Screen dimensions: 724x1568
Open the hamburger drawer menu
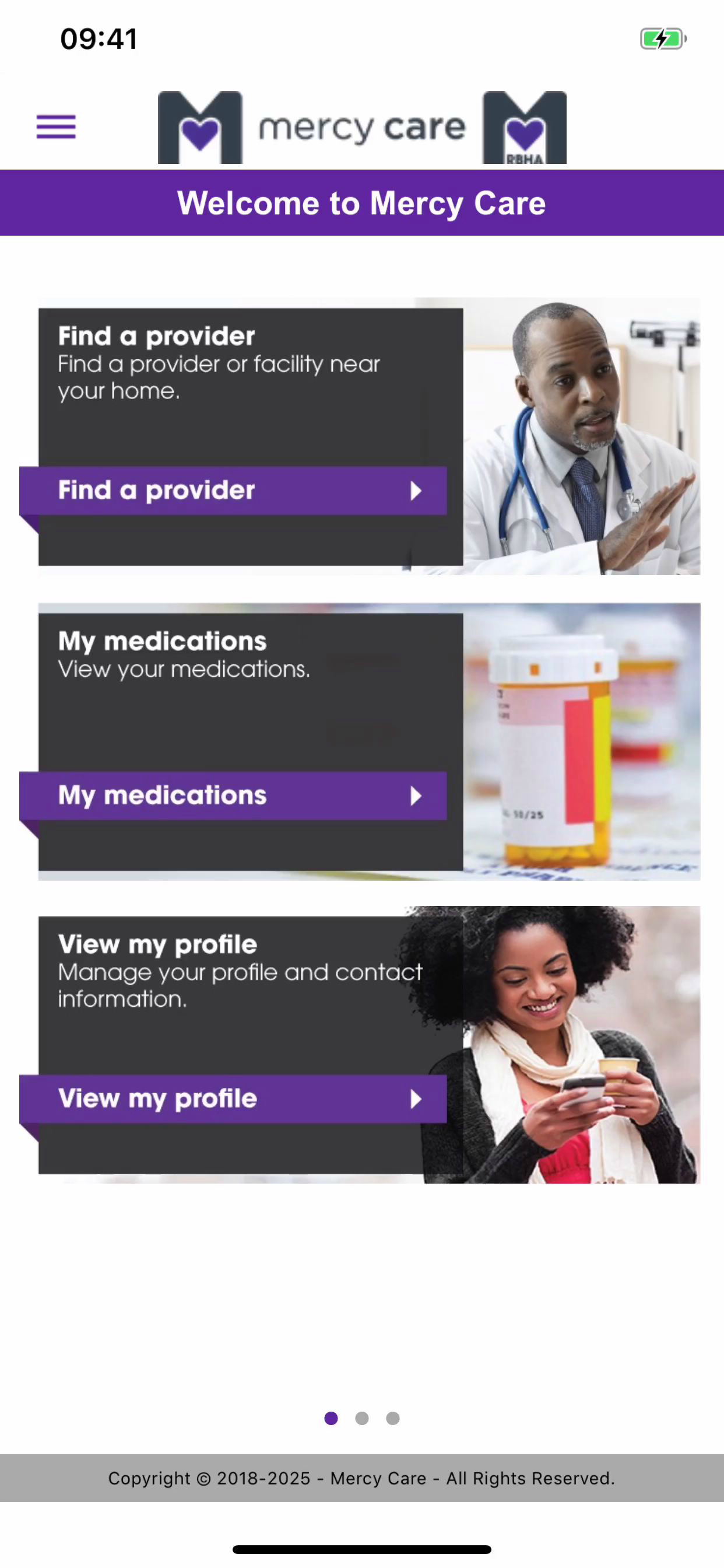coord(56,127)
